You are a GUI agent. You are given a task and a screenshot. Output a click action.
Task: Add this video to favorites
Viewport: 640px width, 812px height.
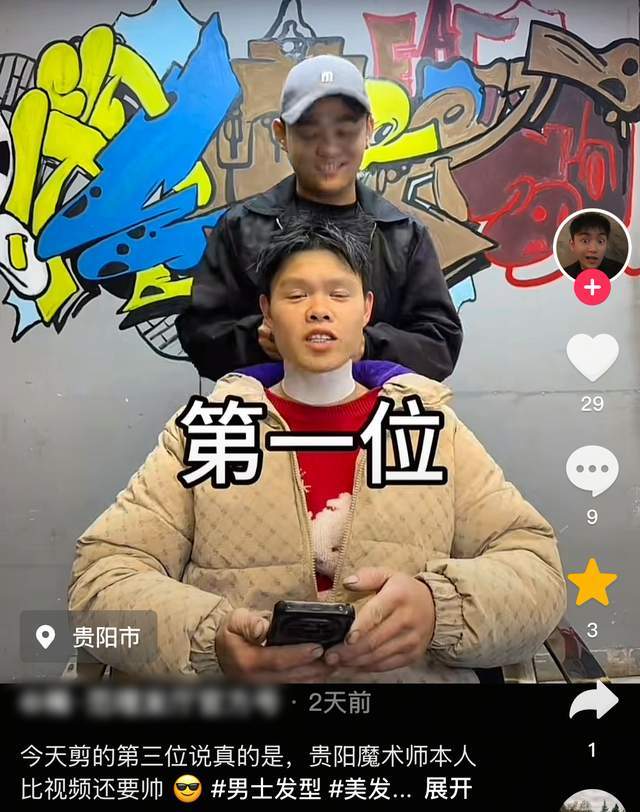click(592, 583)
